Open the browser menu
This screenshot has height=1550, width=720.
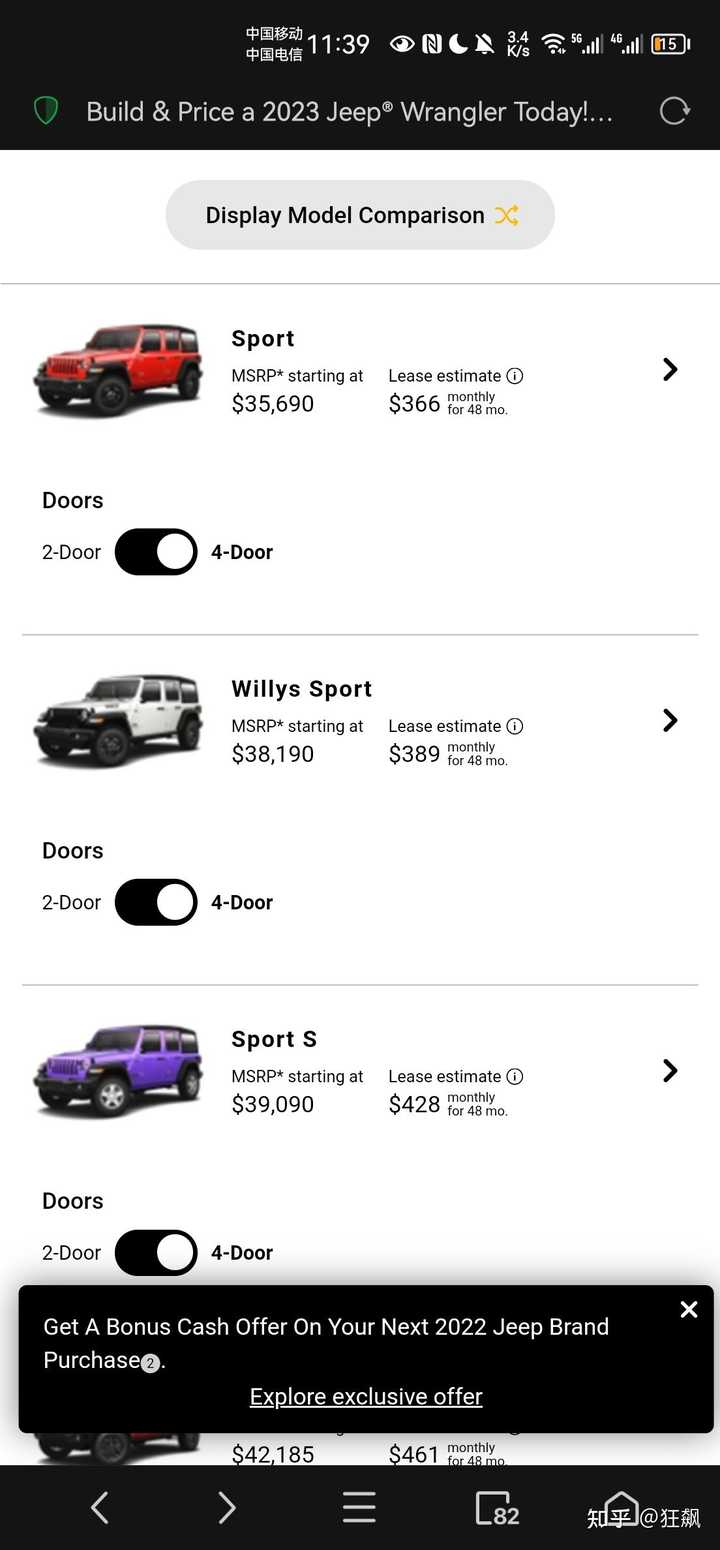click(359, 1507)
